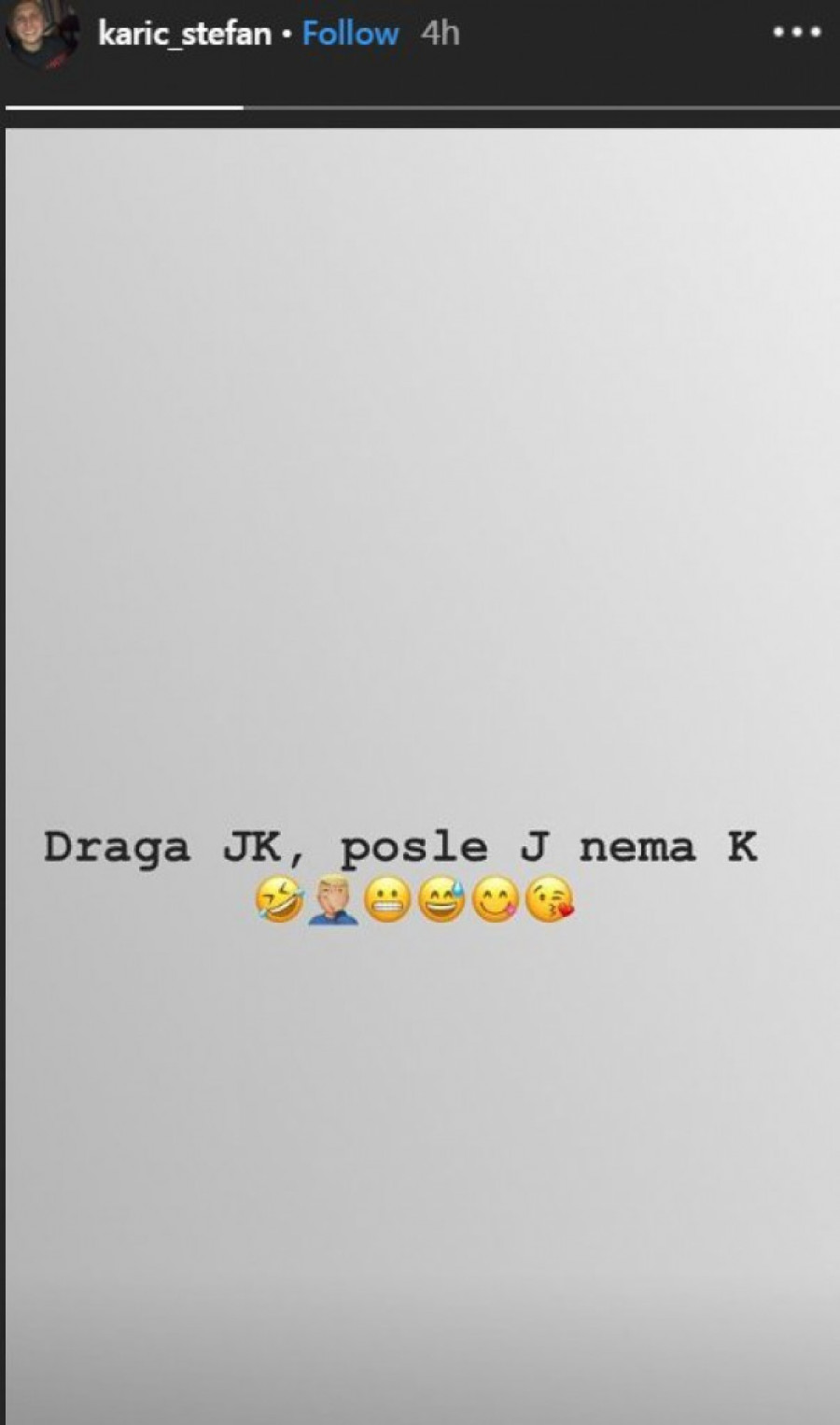Open the karic_stefan username link
This screenshot has height=1425, width=840.
pyautogui.click(x=184, y=35)
